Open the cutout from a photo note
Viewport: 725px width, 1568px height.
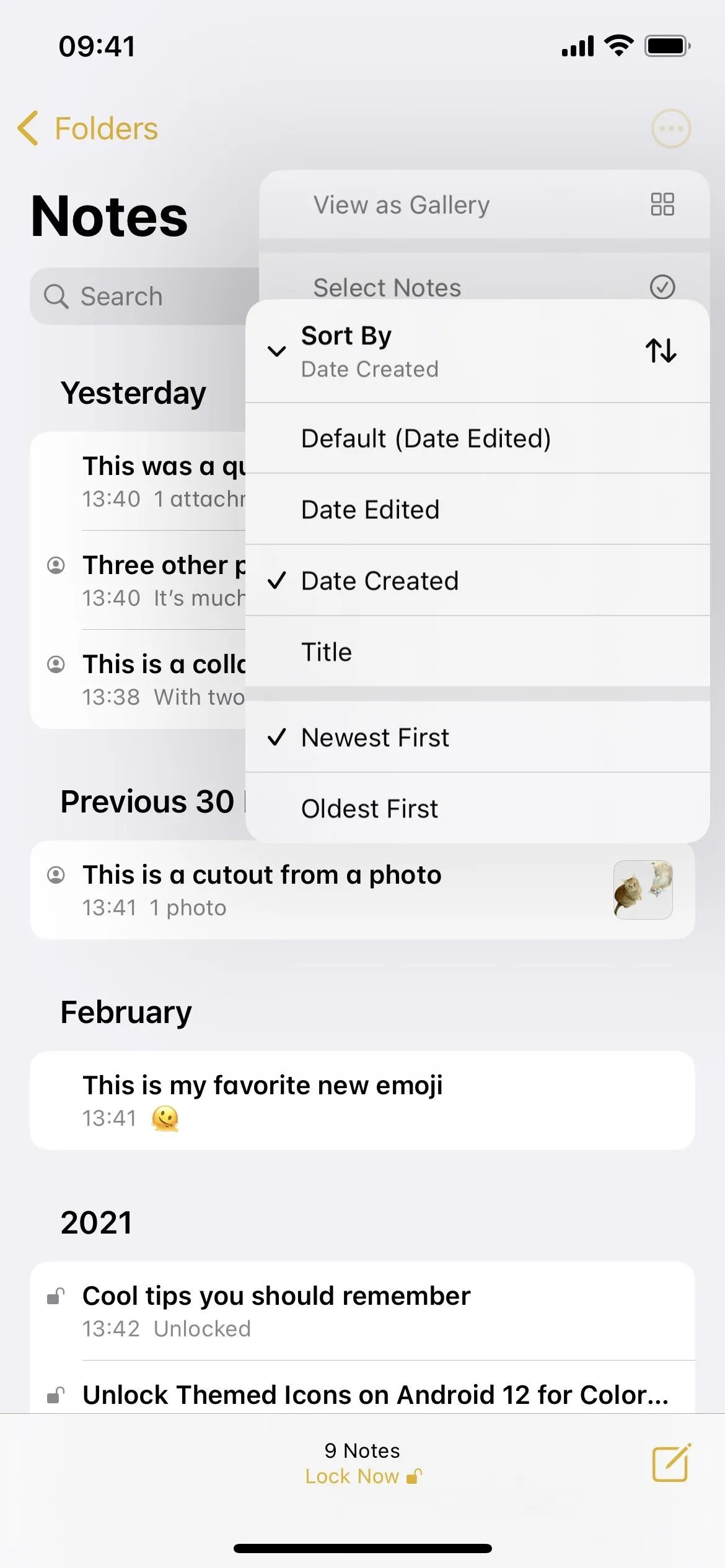(362, 890)
